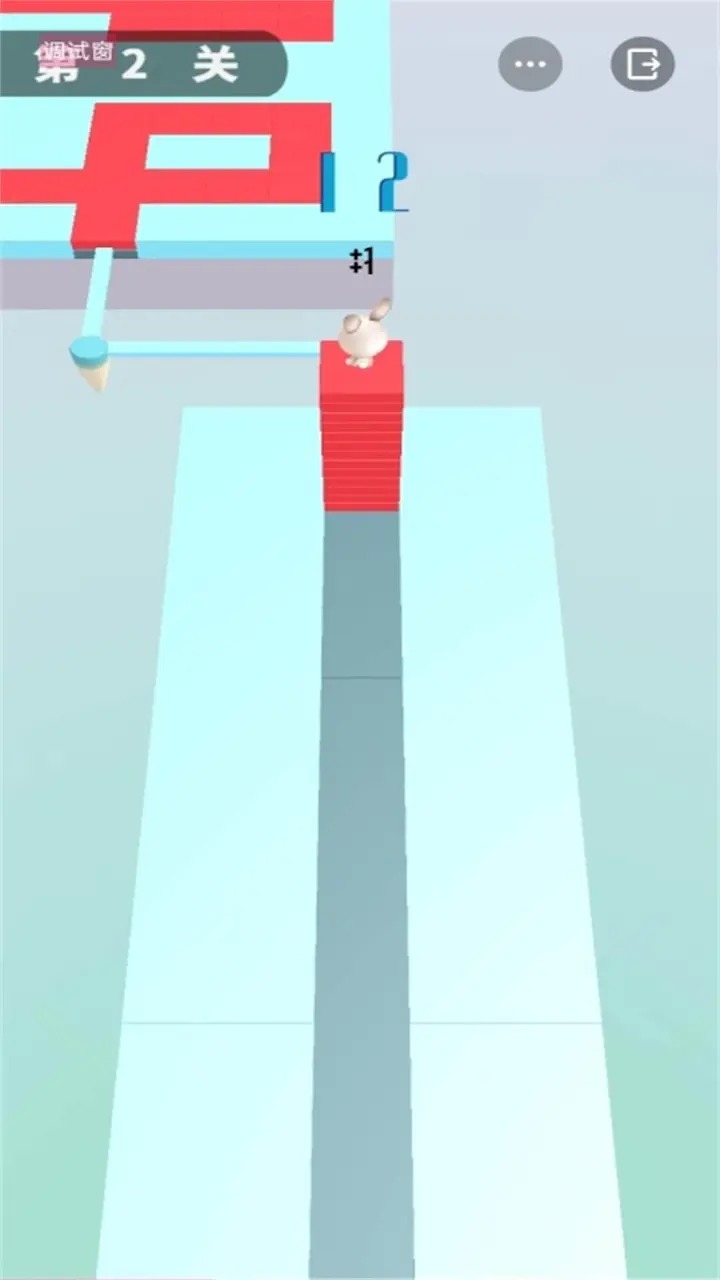Open the three-dot more options menu
This screenshot has width=720, height=1280.
tap(530, 65)
